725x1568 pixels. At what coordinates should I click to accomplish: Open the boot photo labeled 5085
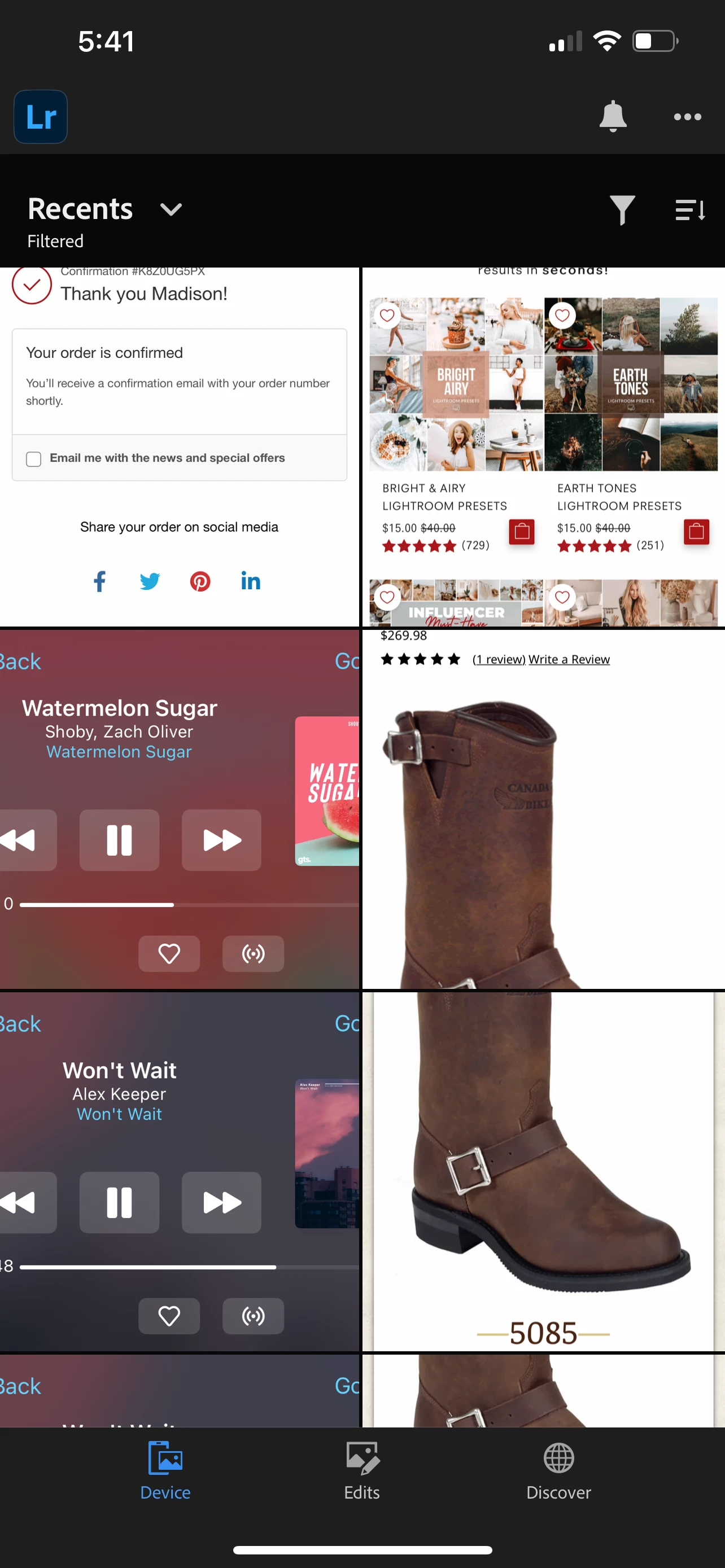[543, 1172]
